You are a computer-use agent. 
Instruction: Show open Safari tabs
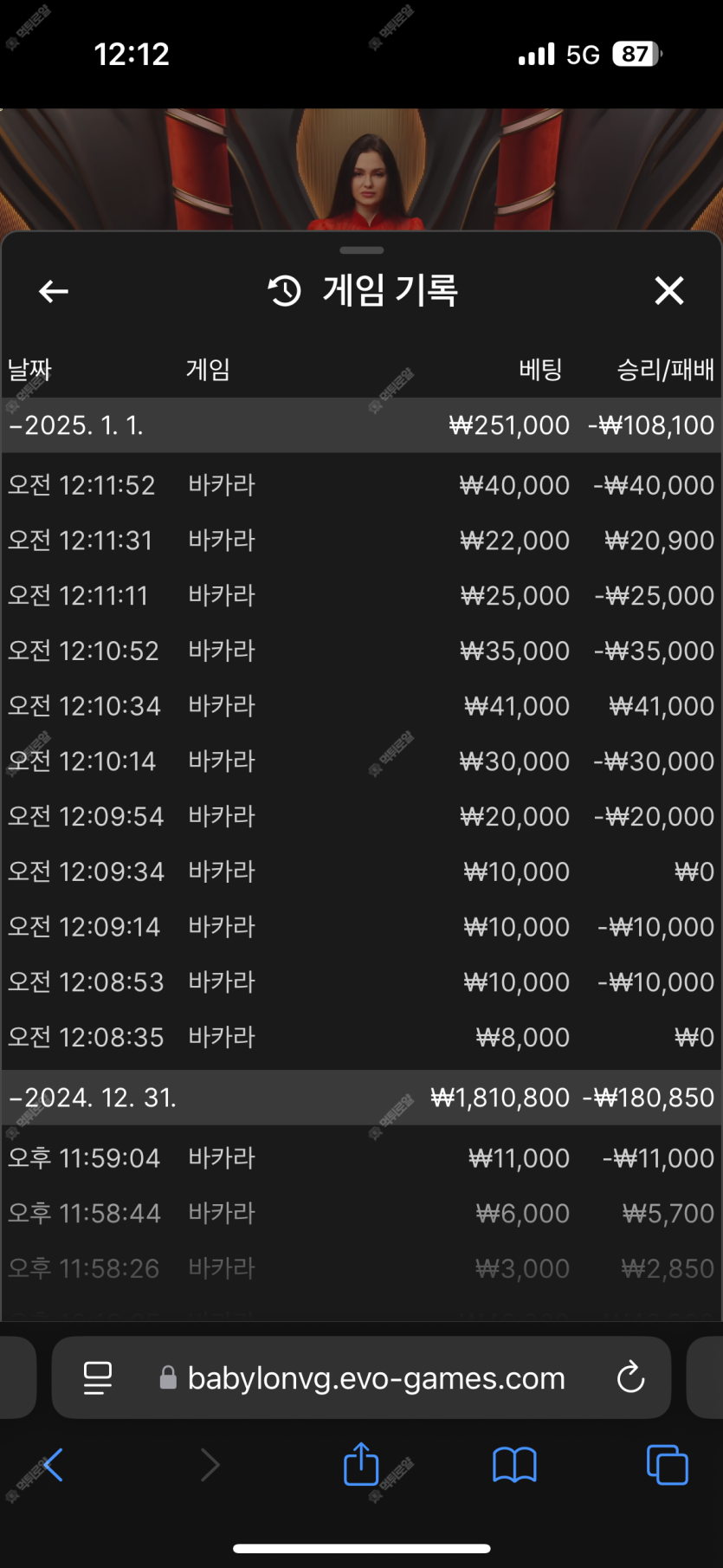coord(668,1465)
